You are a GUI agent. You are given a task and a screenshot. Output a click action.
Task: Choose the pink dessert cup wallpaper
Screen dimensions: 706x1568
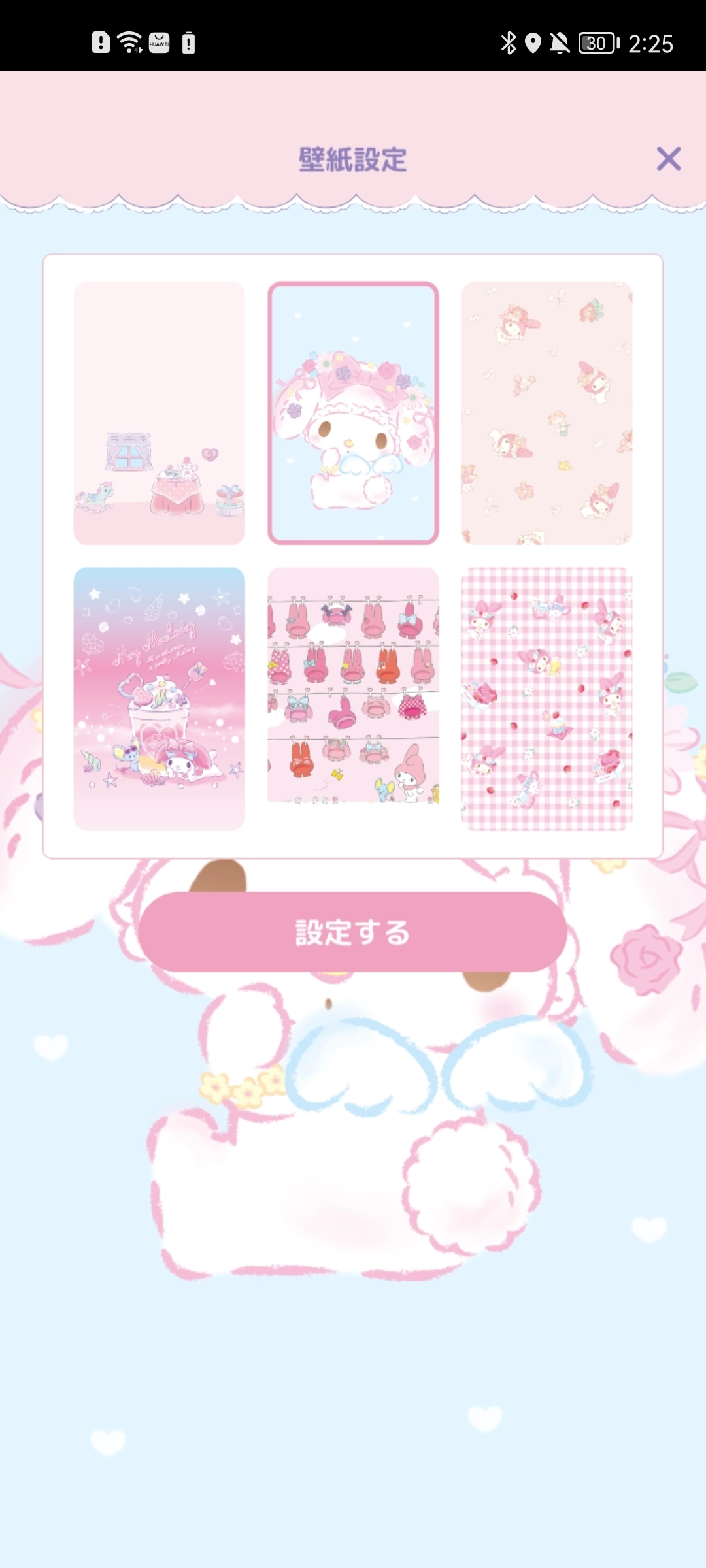tap(159, 699)
